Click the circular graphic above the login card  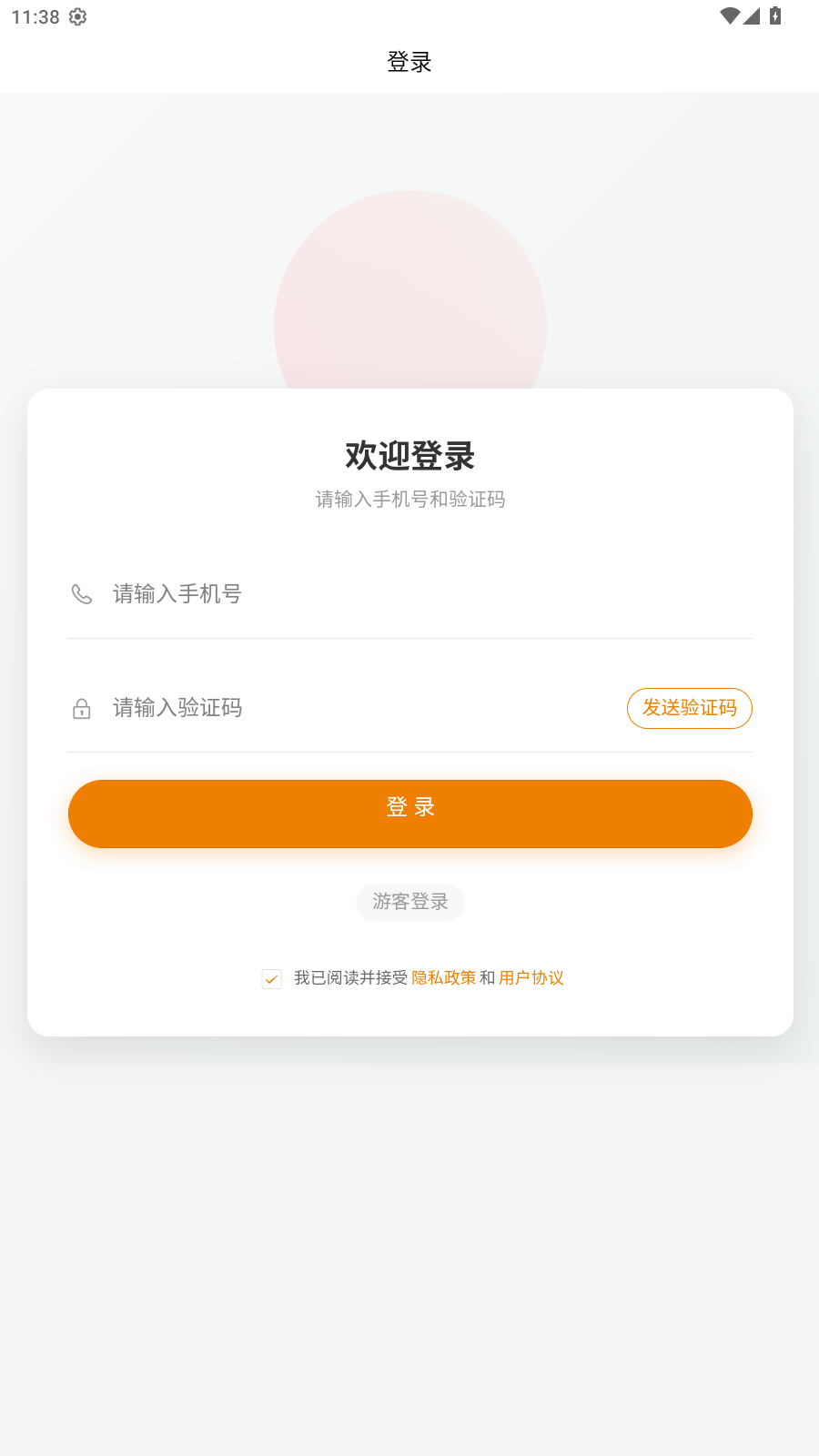(410, 291)
